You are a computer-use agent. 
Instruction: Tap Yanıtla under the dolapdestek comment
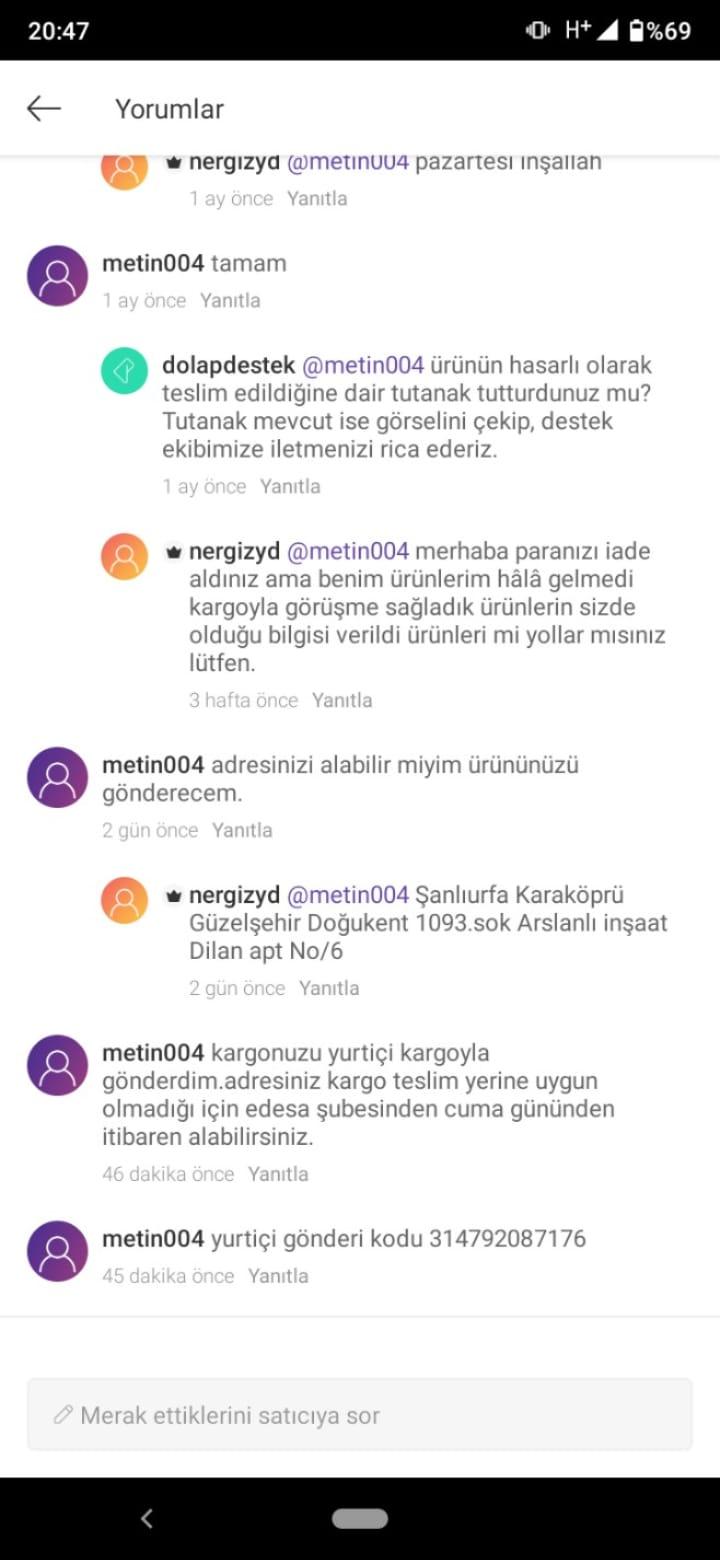[290, 487]
